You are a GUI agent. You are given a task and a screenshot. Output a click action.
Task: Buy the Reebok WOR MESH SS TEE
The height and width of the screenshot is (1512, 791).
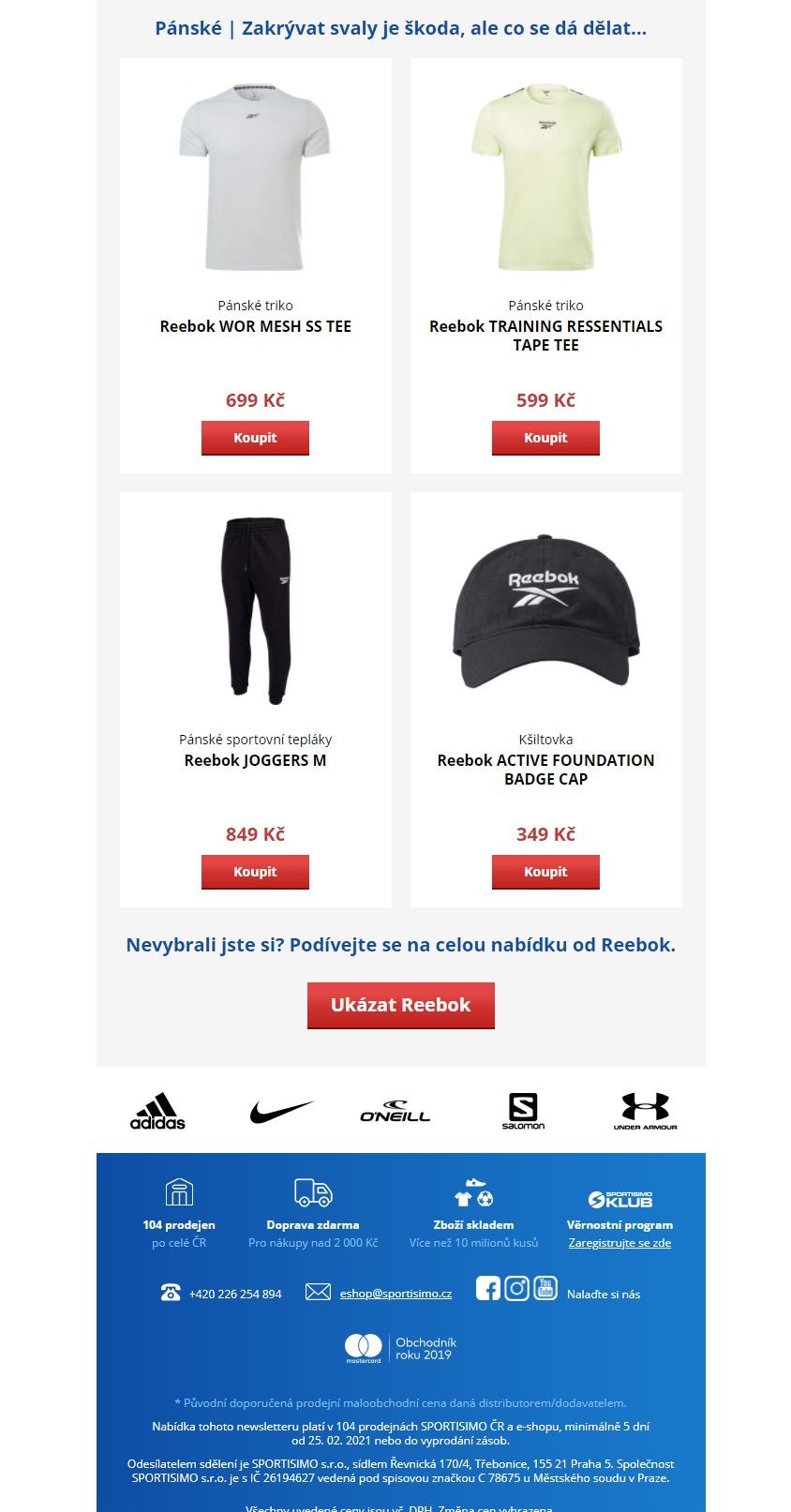(255, 438)
